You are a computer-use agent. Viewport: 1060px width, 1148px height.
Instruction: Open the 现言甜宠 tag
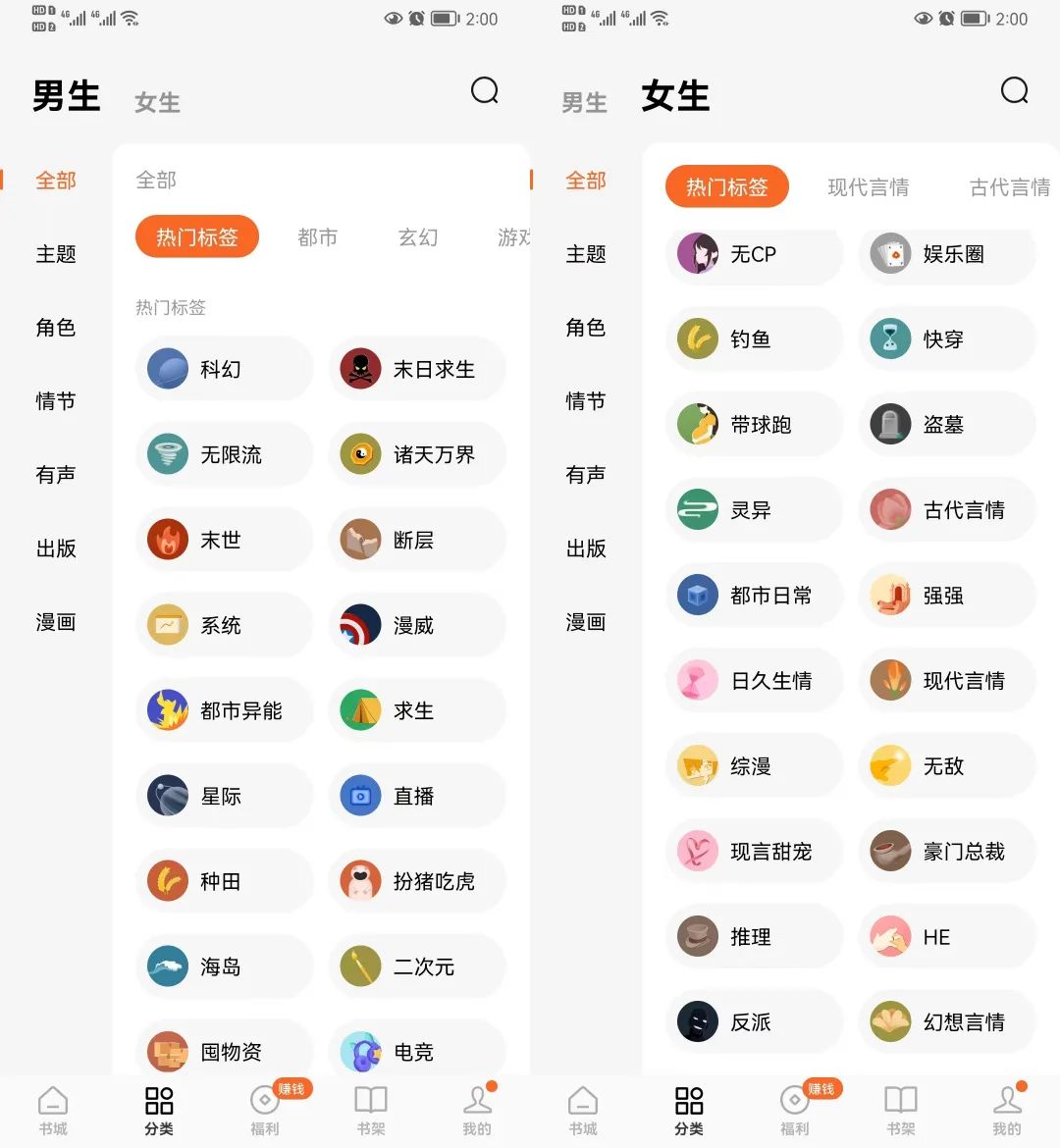753,853
